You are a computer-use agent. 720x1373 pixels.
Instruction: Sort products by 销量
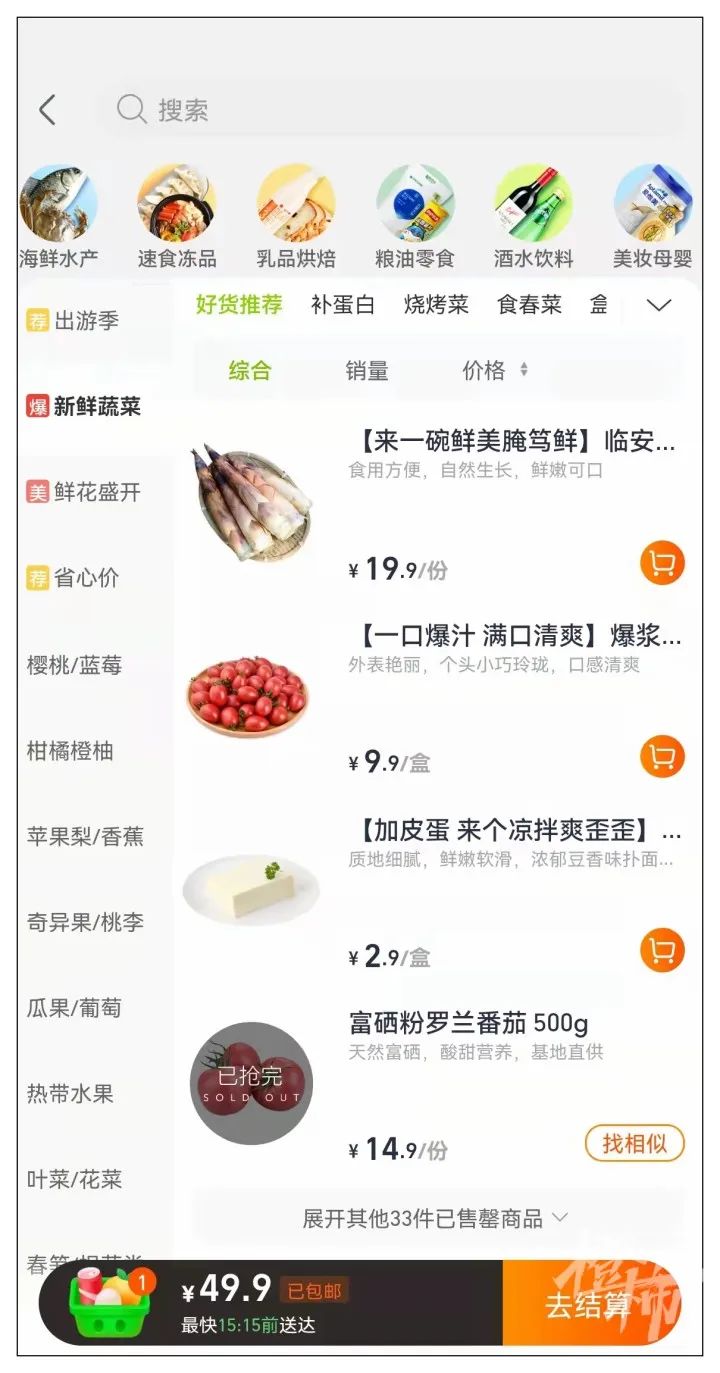coord(367,371)
